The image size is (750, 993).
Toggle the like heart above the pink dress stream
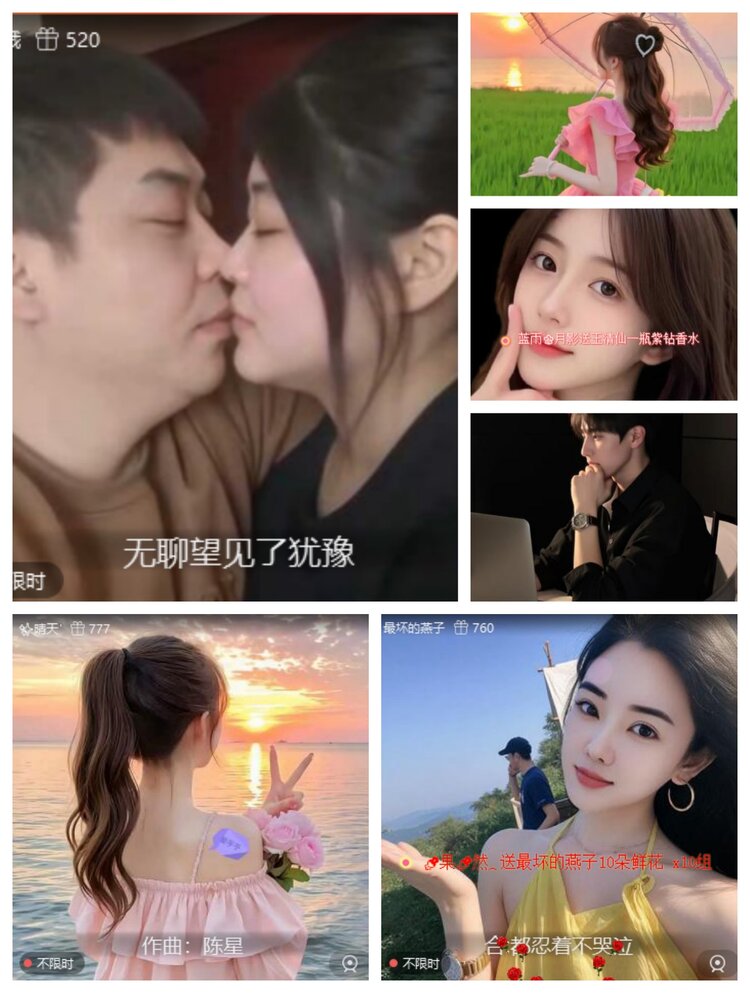647,46
